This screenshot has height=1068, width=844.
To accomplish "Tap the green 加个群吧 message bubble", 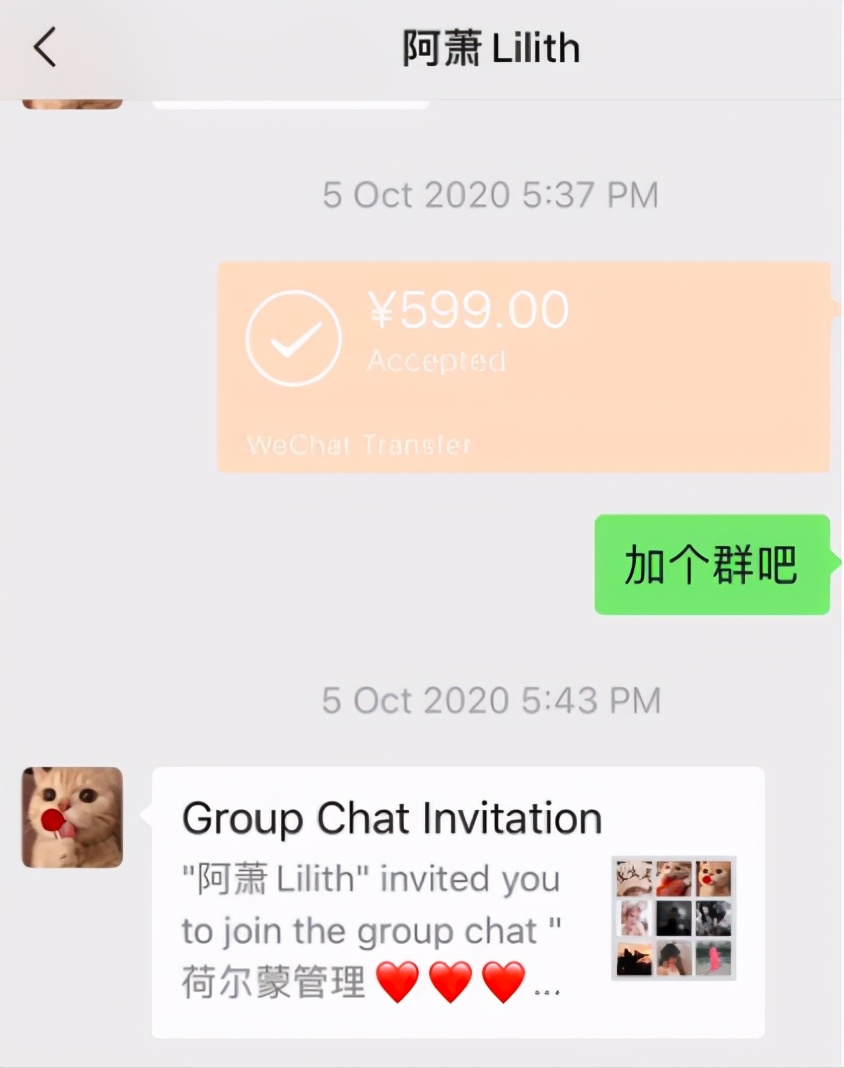I will (711, 564).
